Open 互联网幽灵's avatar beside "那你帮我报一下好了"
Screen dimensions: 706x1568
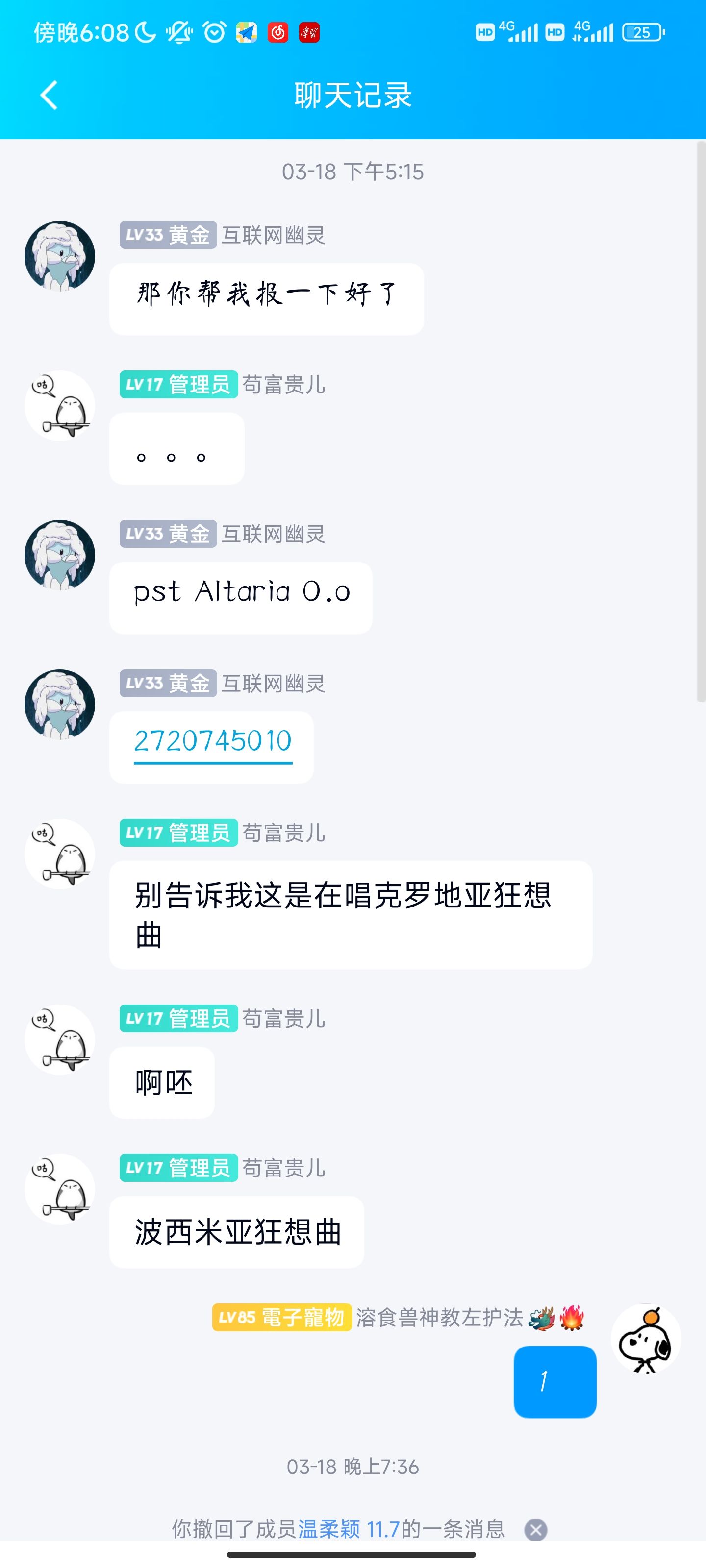tap(60, 256)
